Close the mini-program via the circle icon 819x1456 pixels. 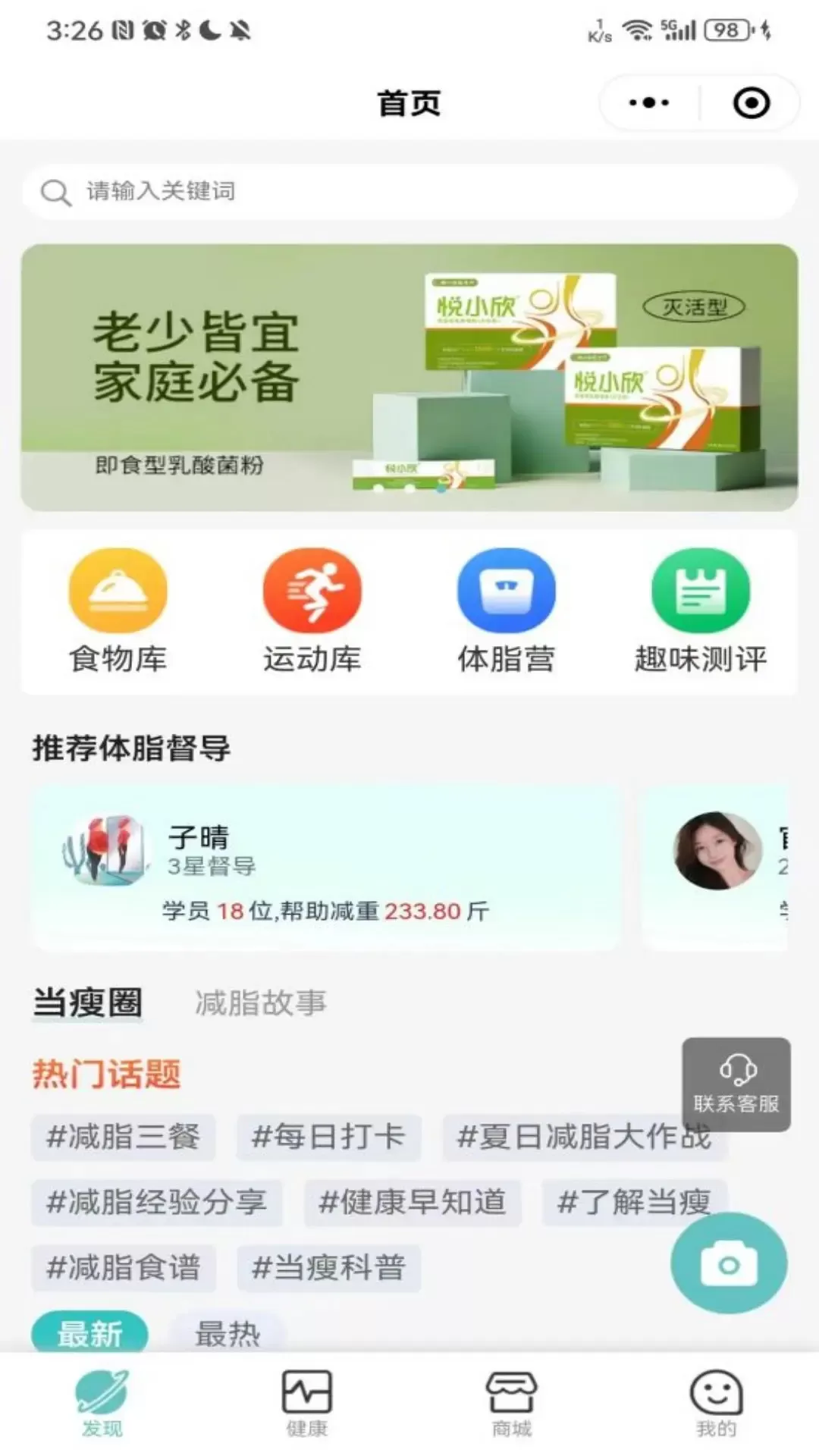[751, 102]
